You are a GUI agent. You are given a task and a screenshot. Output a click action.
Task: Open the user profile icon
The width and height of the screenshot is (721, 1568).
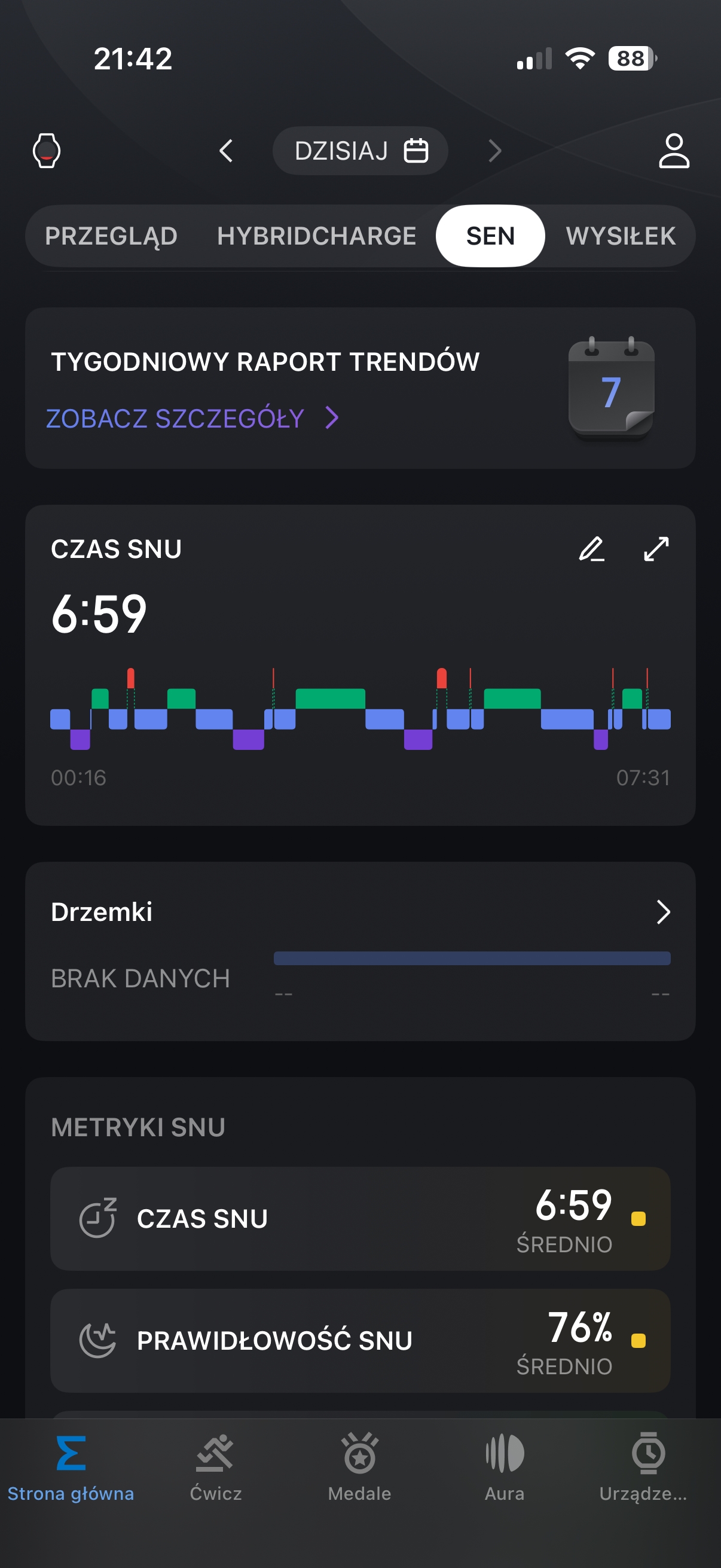[x=674, y=150]
